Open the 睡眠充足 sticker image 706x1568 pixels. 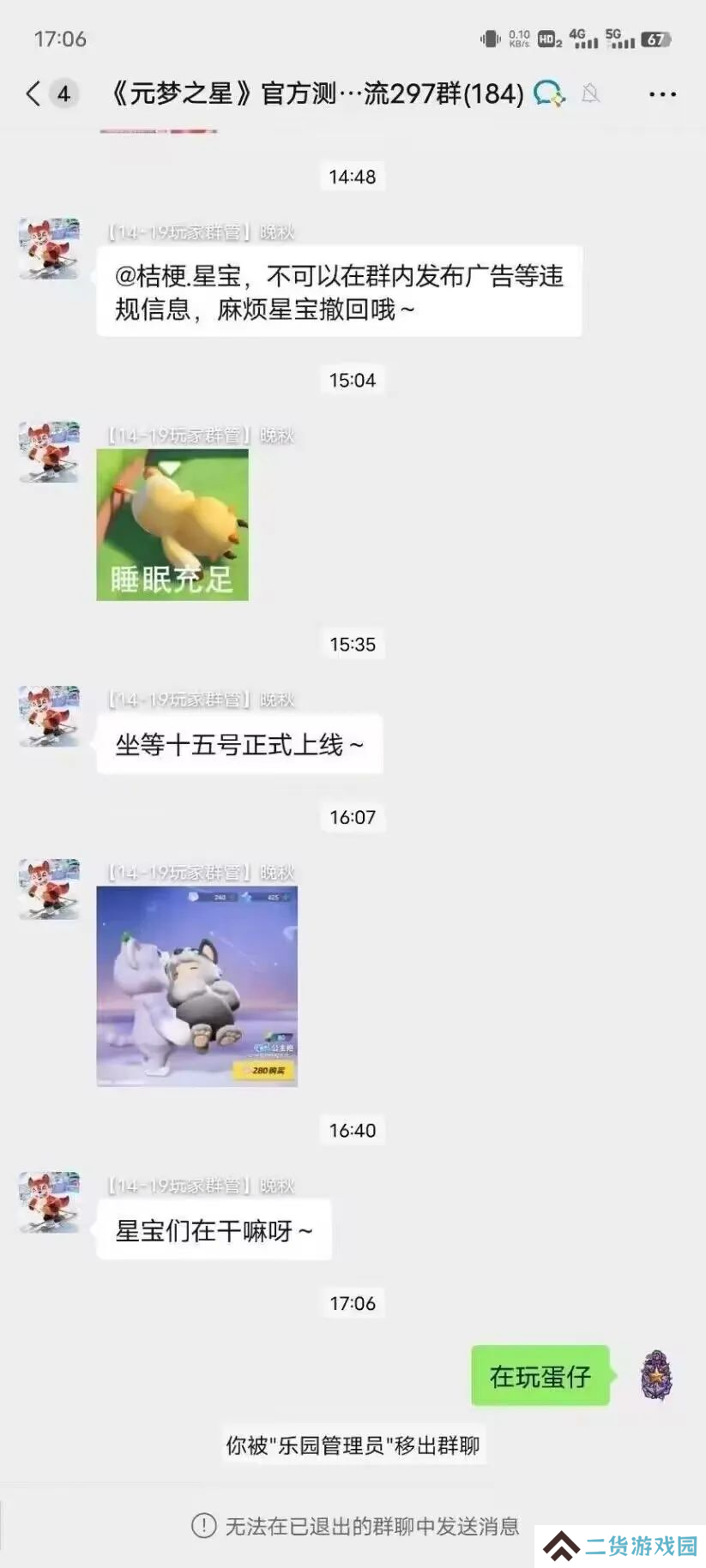click(x=172, y=525)
